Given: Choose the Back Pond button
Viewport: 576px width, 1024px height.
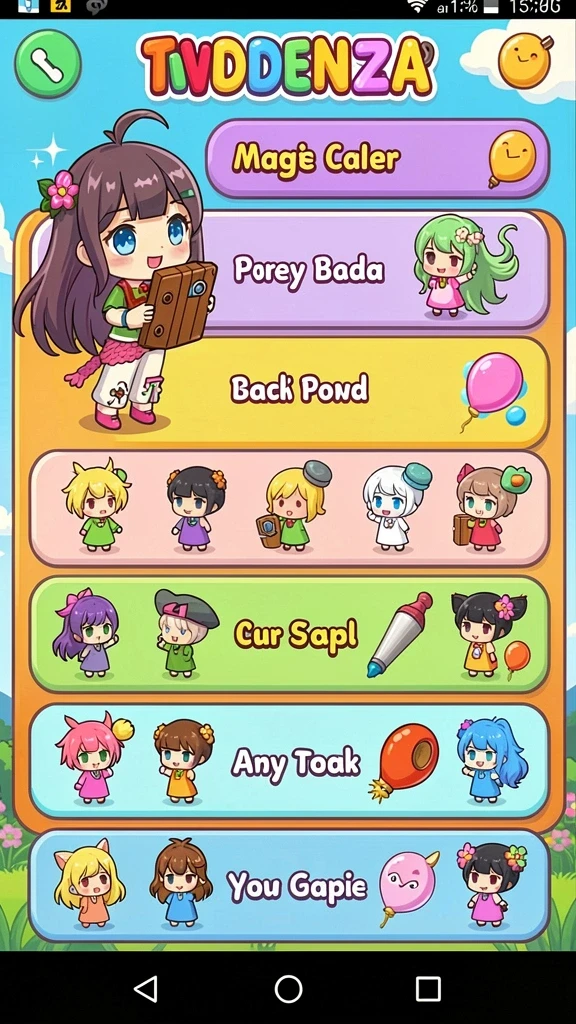Looking at the screenshot, I should 290,391.
